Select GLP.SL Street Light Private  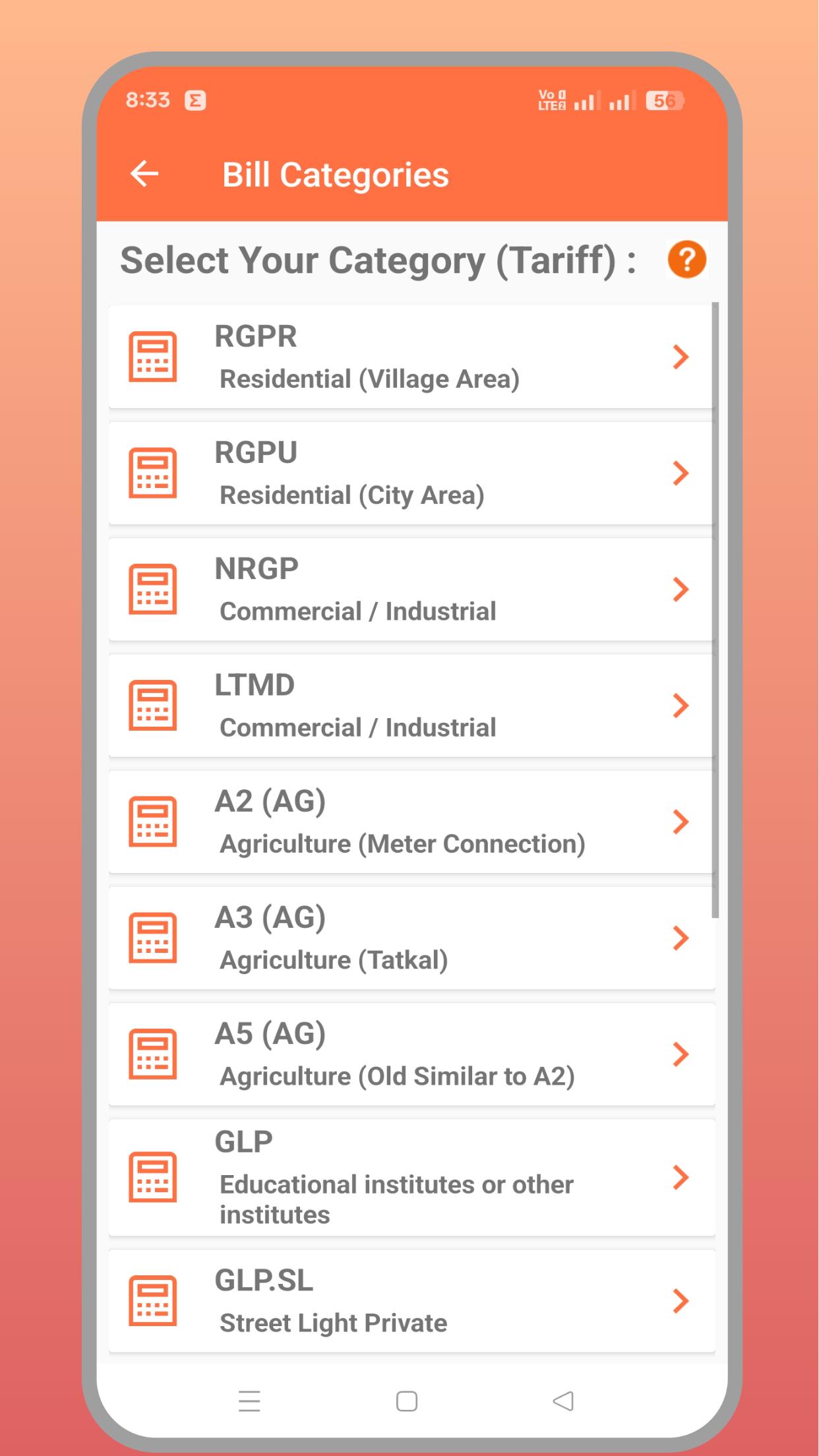pyautogui.click(x=410, y=1300)
